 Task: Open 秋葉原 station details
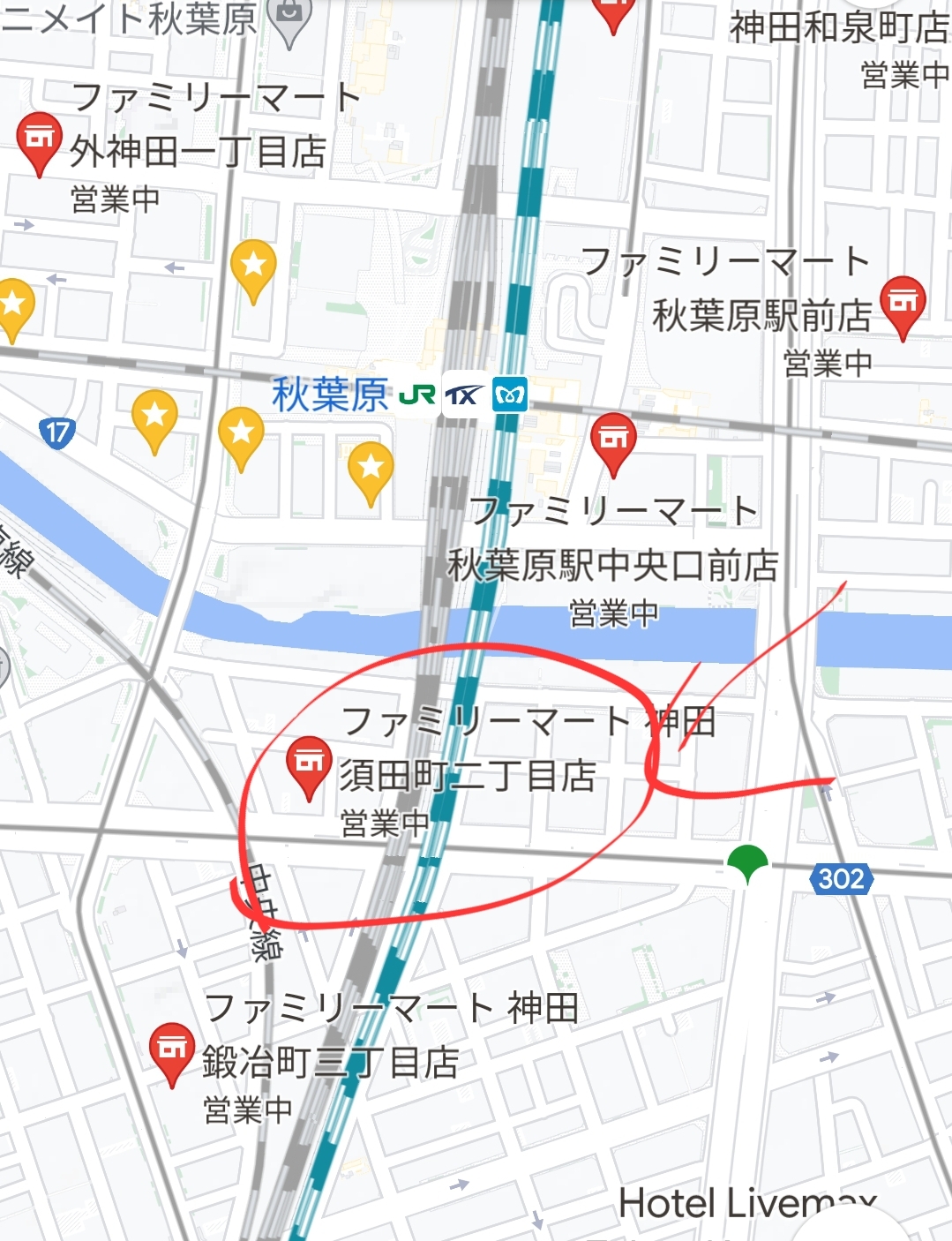[x=330, y=394]
